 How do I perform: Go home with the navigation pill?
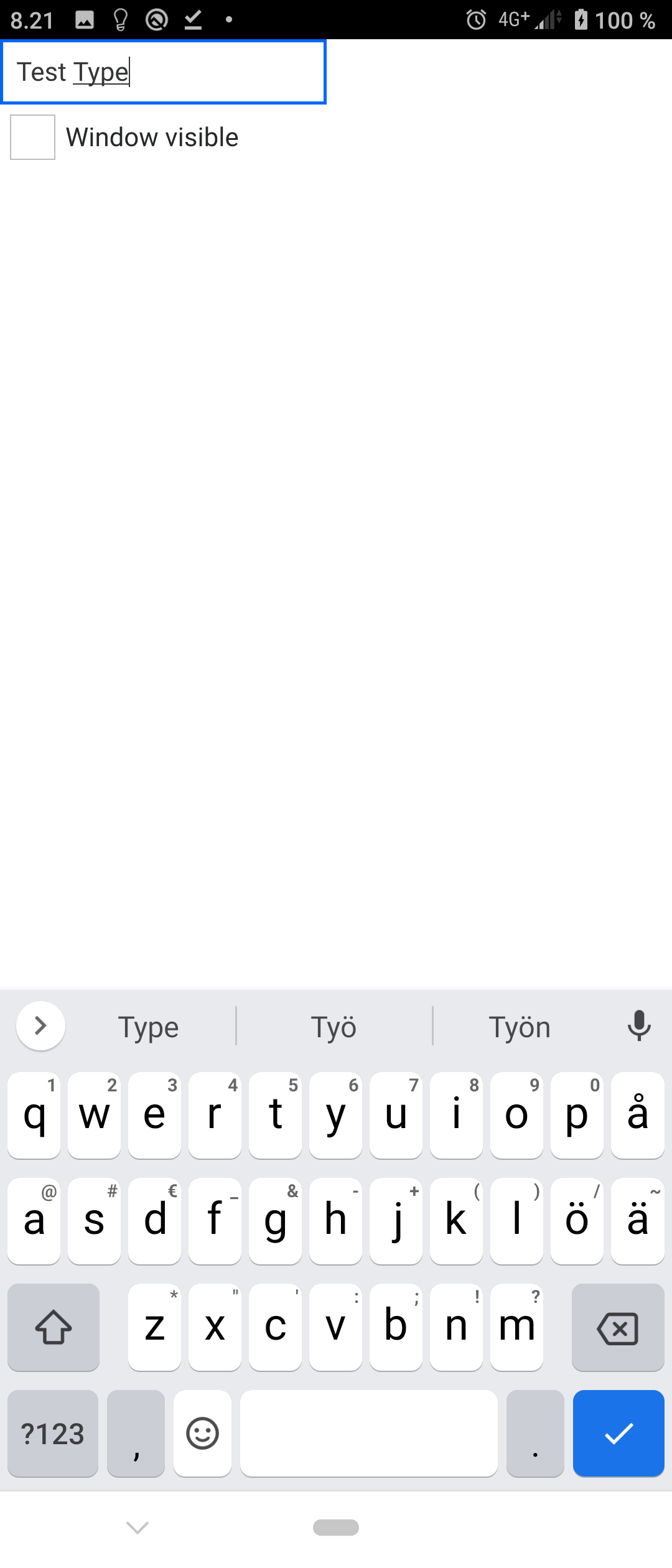click(336, 1527)
